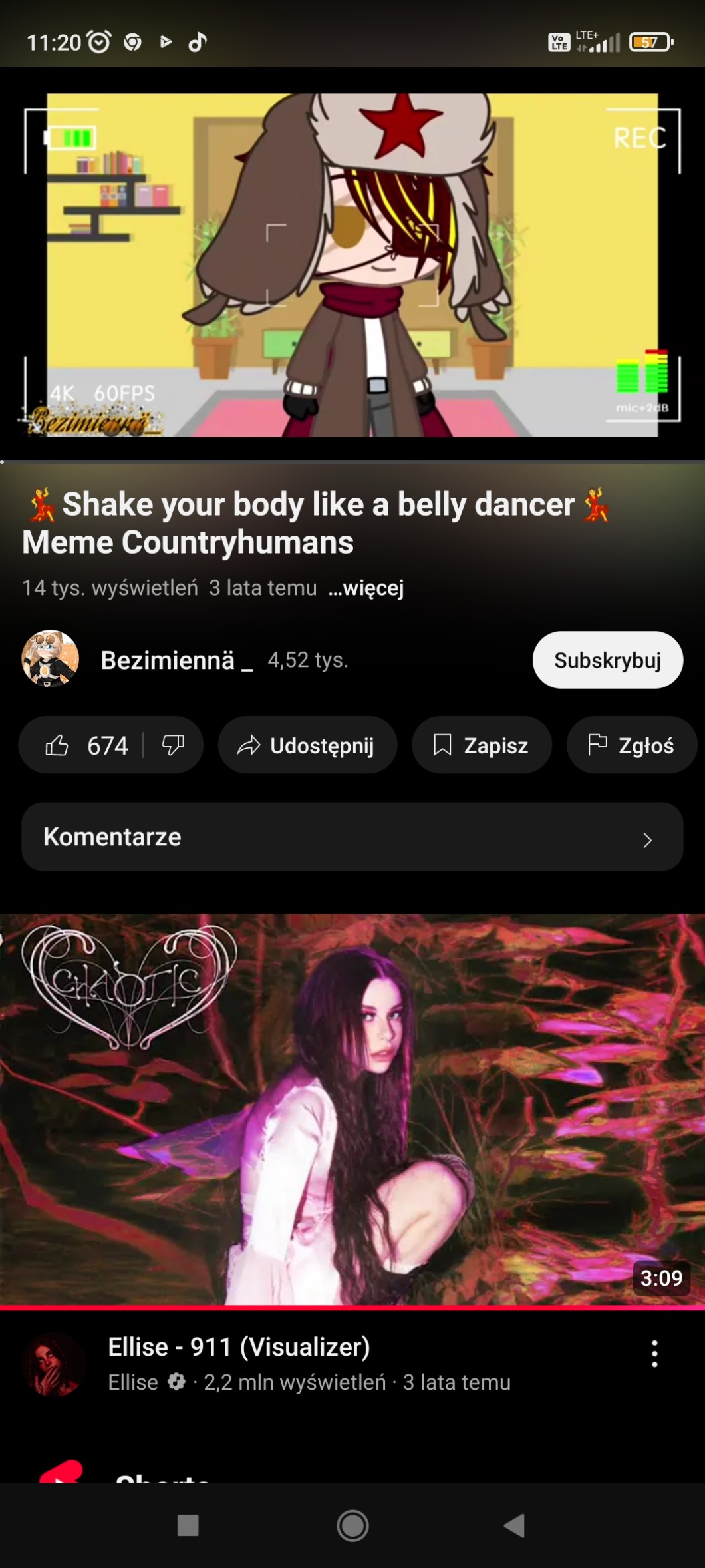Report video using Zgłoś
The width and height of the screenshot is (705, 1568).
click(631, 745)
